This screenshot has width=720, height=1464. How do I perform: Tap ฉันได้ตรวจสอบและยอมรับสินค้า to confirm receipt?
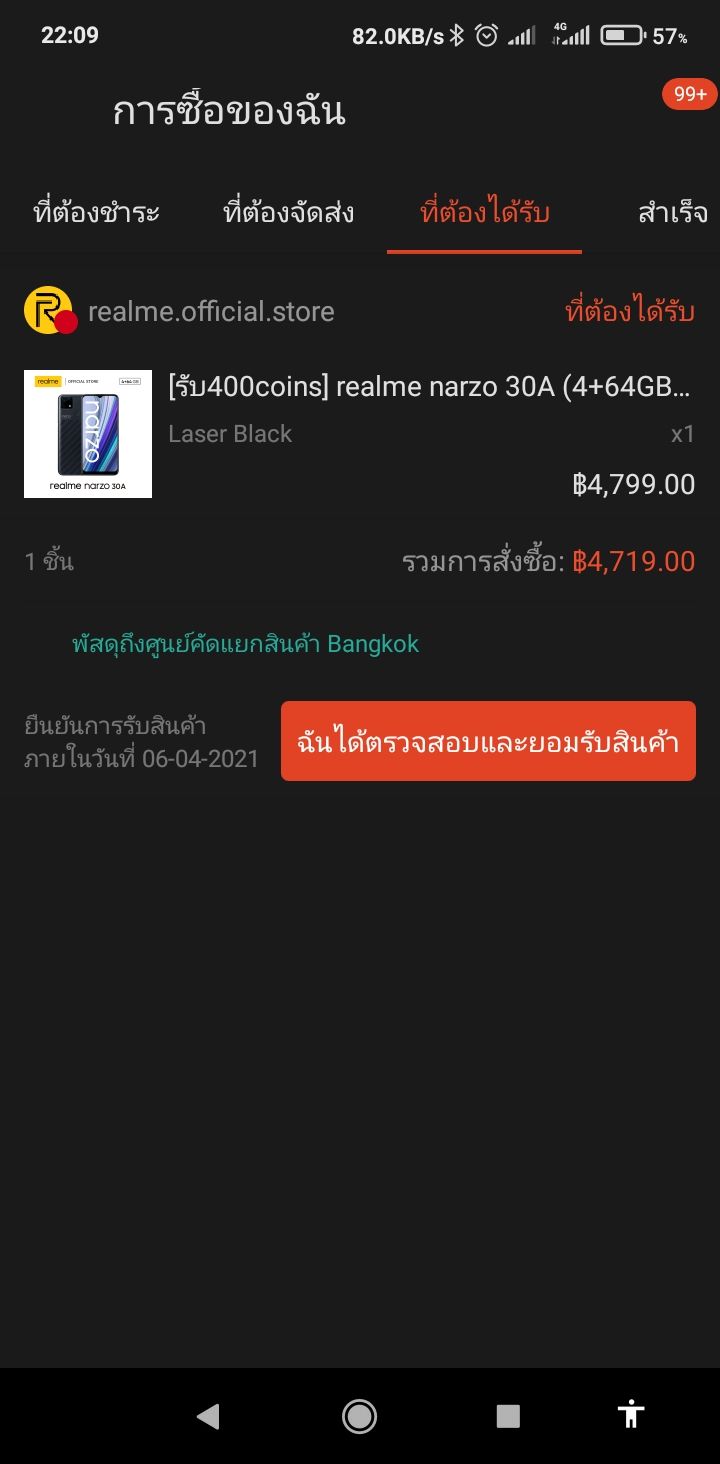click(488, 741)
